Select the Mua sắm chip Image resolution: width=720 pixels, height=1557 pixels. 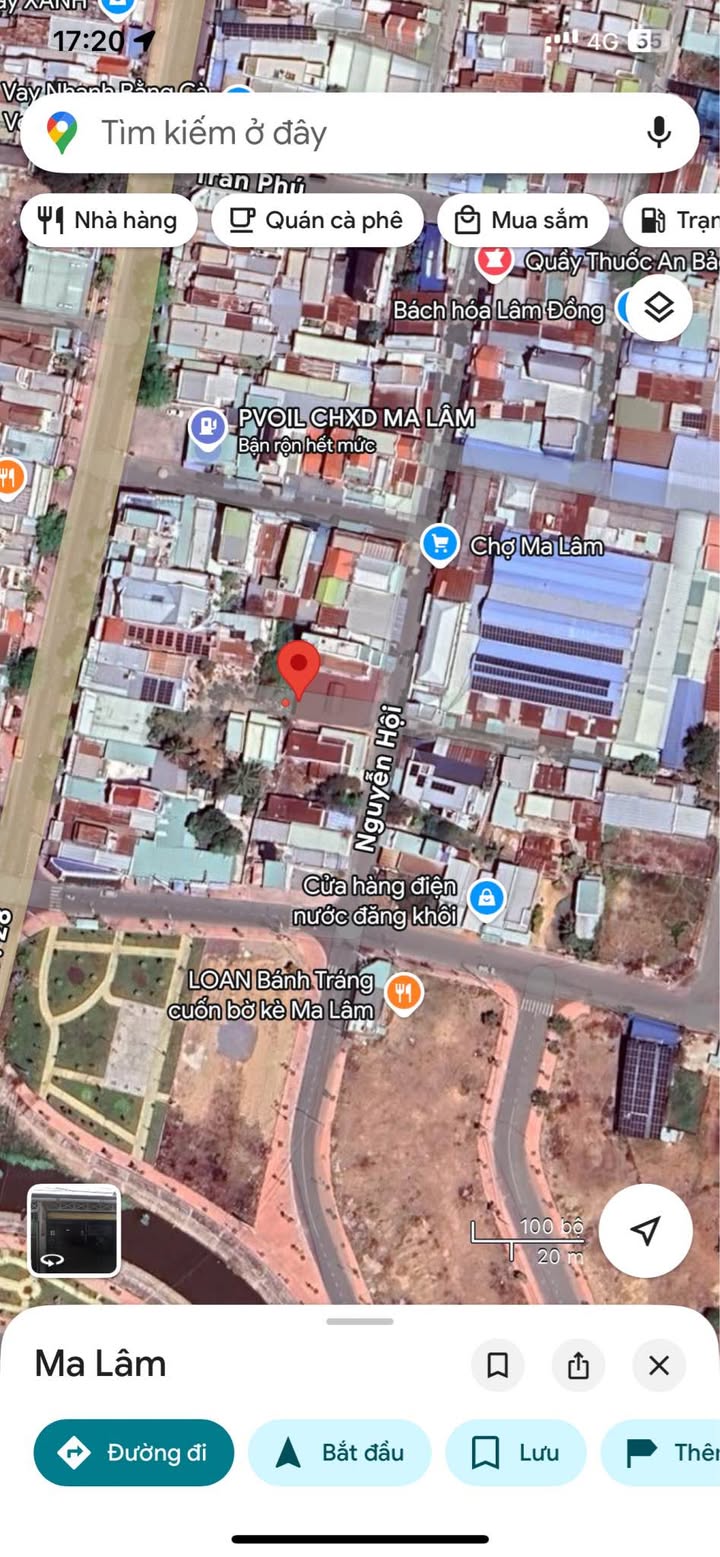pyautogui.click(x=523, y=220)
